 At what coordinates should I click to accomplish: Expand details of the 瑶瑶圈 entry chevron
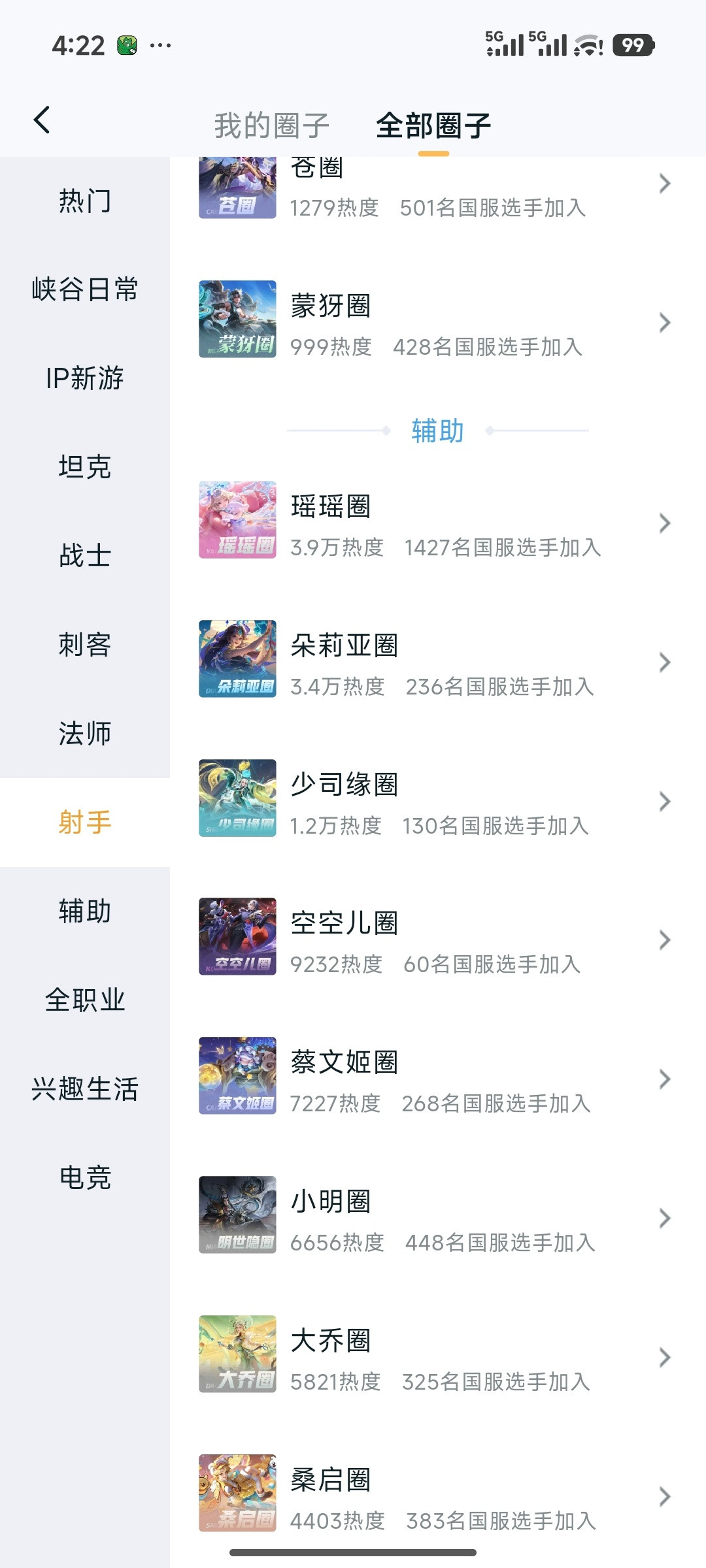click(x=665, y=523)
